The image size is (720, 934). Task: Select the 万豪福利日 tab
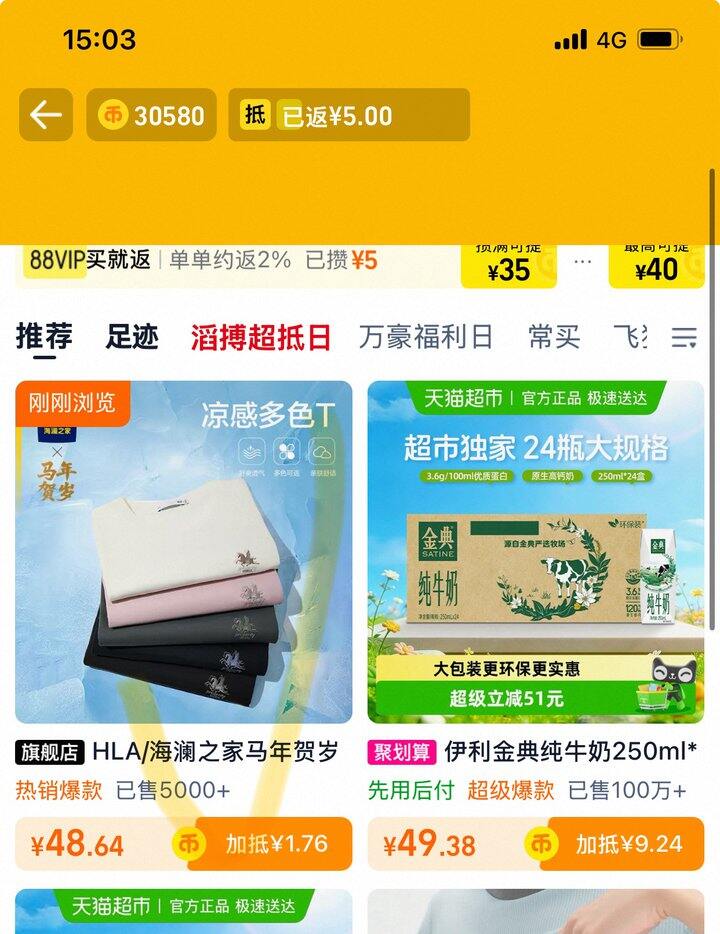[x=426, y=337]
